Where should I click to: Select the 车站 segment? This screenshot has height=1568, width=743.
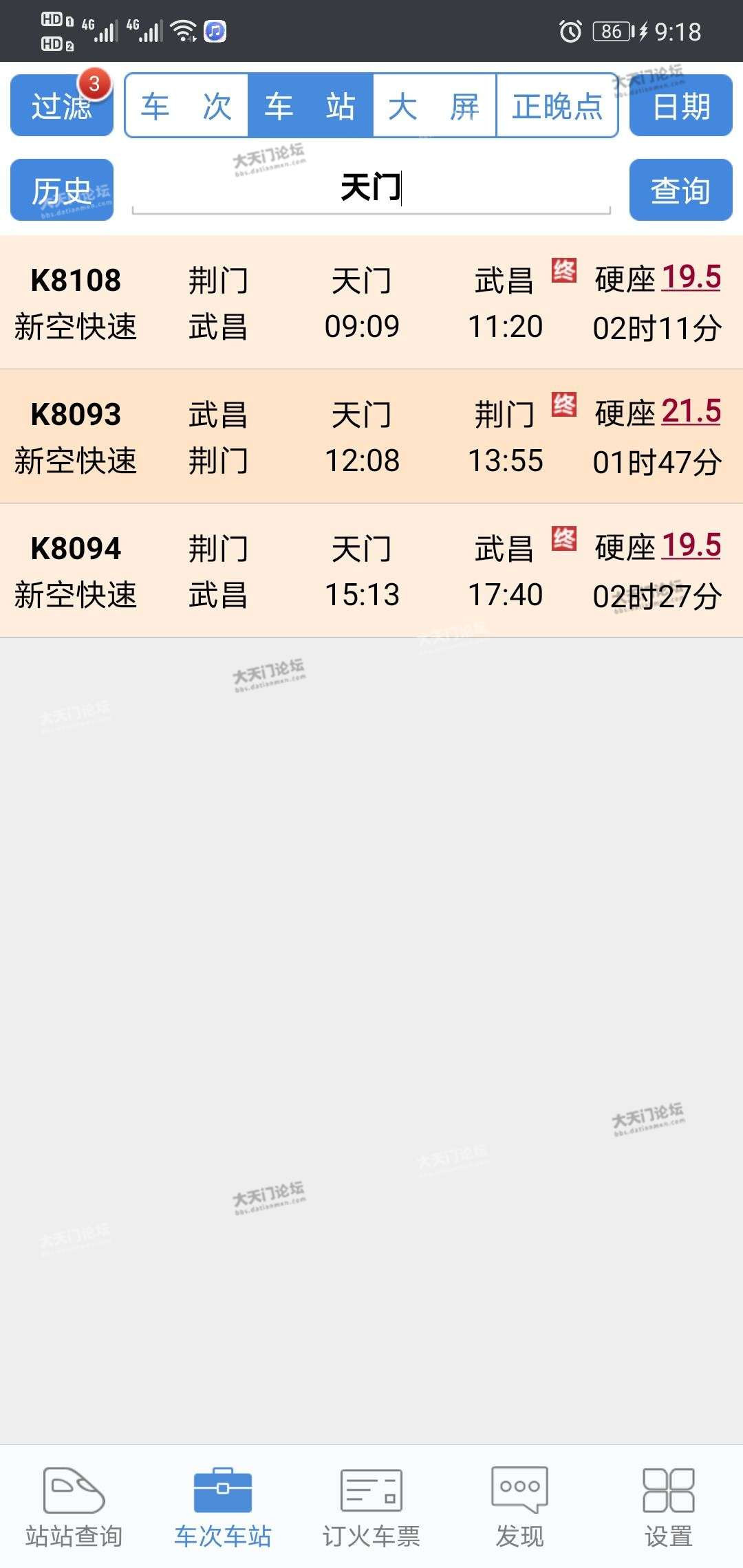click(310, 106)
